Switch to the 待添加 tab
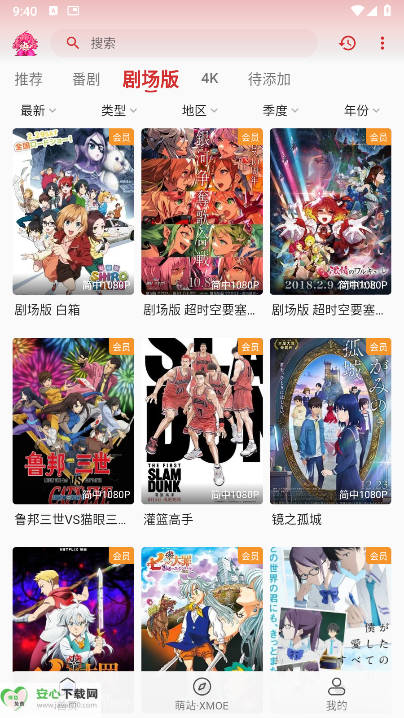 (x=269, y=79)
